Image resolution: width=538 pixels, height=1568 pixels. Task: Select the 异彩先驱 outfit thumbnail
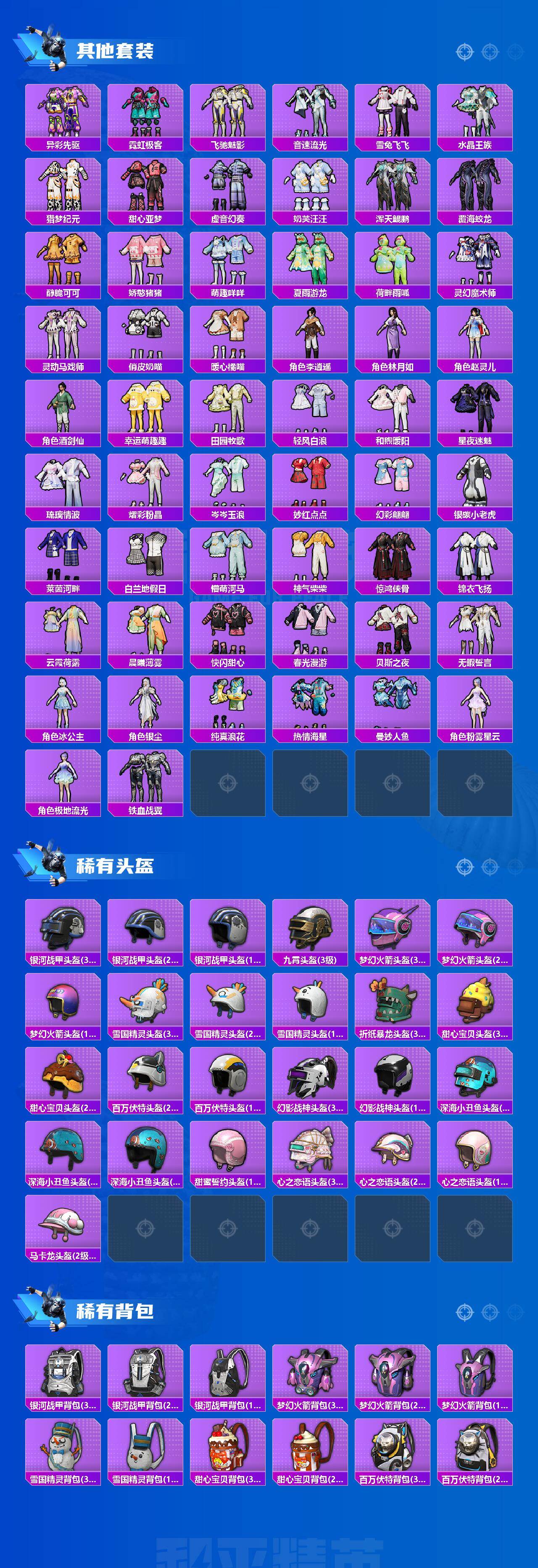pyautogui.click(x=64, y=113)
